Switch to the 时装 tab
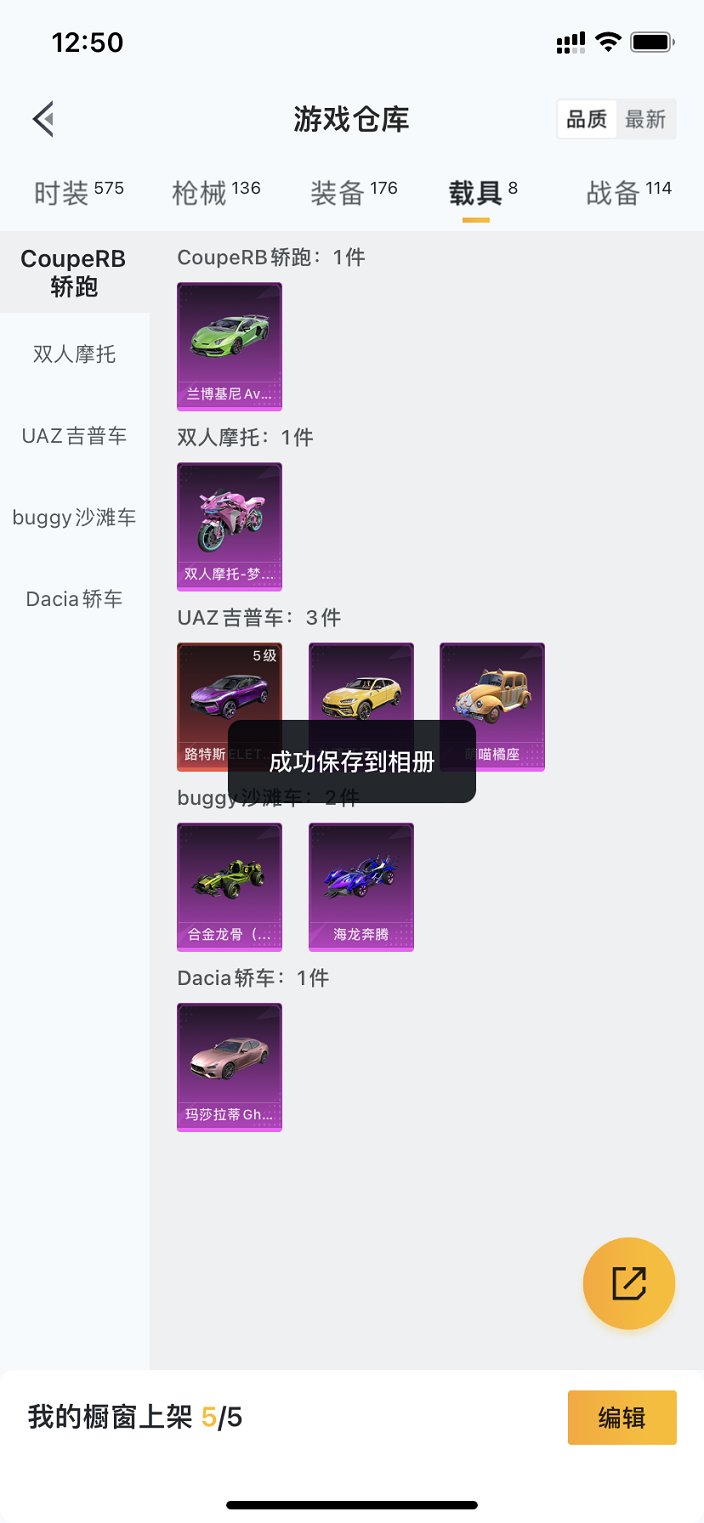Viewport: 704px width, 1523px height. point(78,192)
